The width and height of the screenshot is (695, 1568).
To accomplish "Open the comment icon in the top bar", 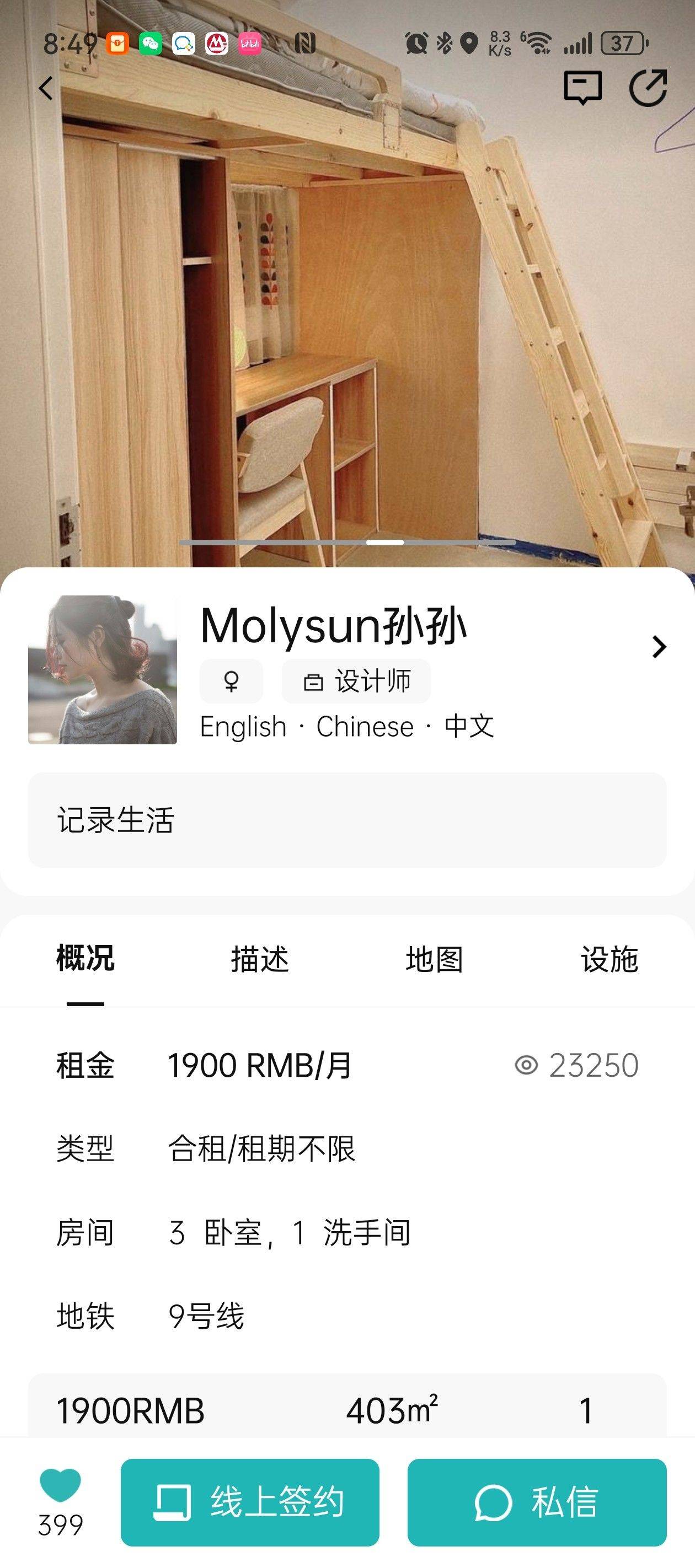I will 582,88.
